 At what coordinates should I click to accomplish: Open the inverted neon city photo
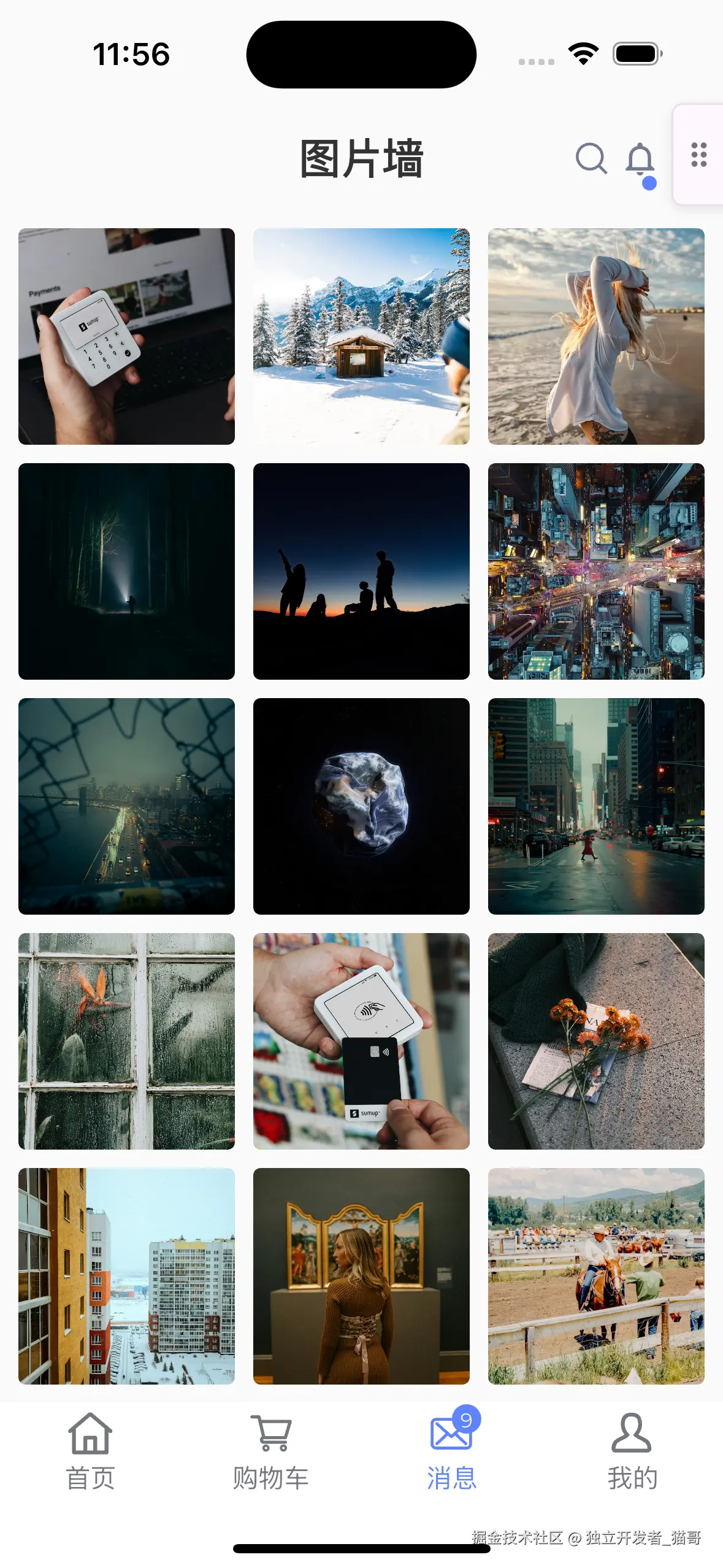pyautogui.click(x=596, y=571)
